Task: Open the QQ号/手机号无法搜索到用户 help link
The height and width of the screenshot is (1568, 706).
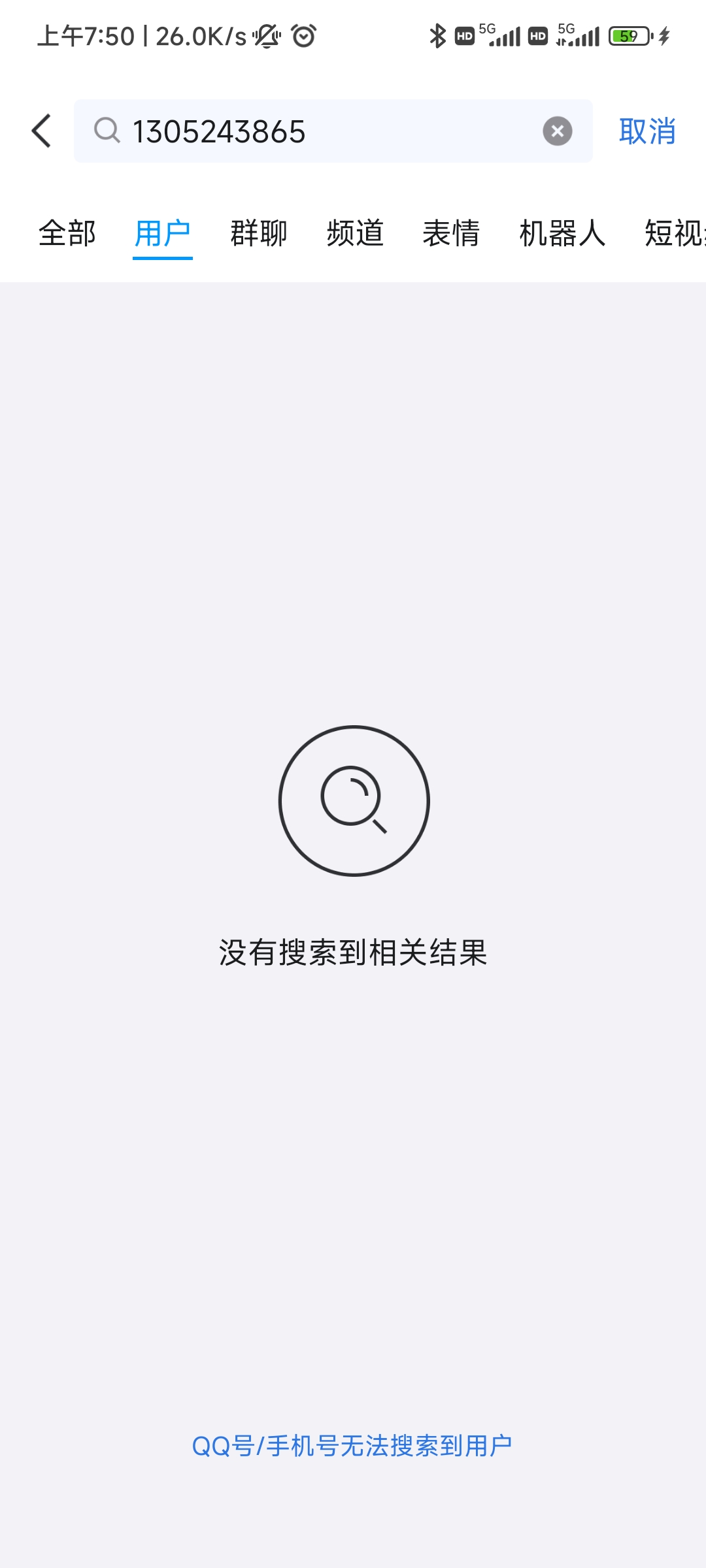Action: [352, 1446]
